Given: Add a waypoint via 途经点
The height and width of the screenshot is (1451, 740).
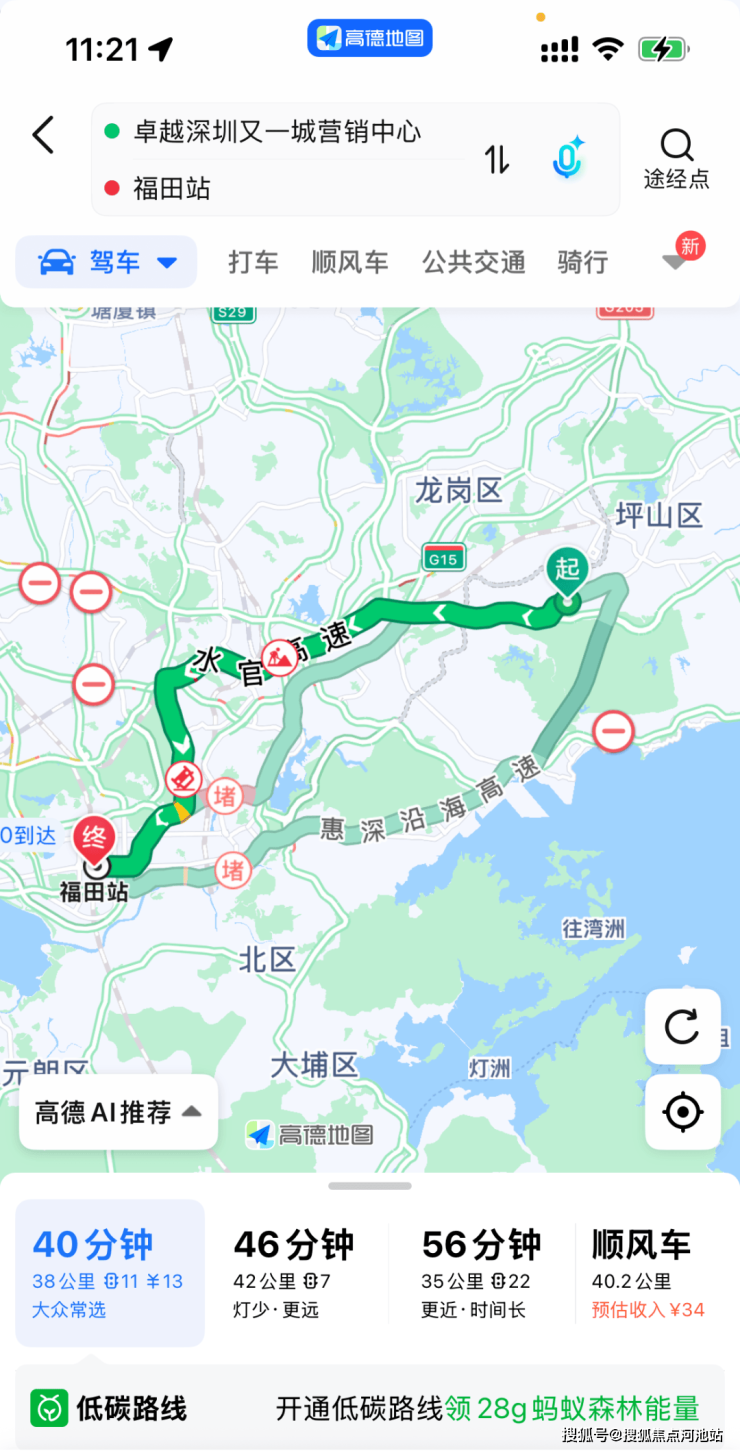Looking at the screenshot, I should (676, 159).
